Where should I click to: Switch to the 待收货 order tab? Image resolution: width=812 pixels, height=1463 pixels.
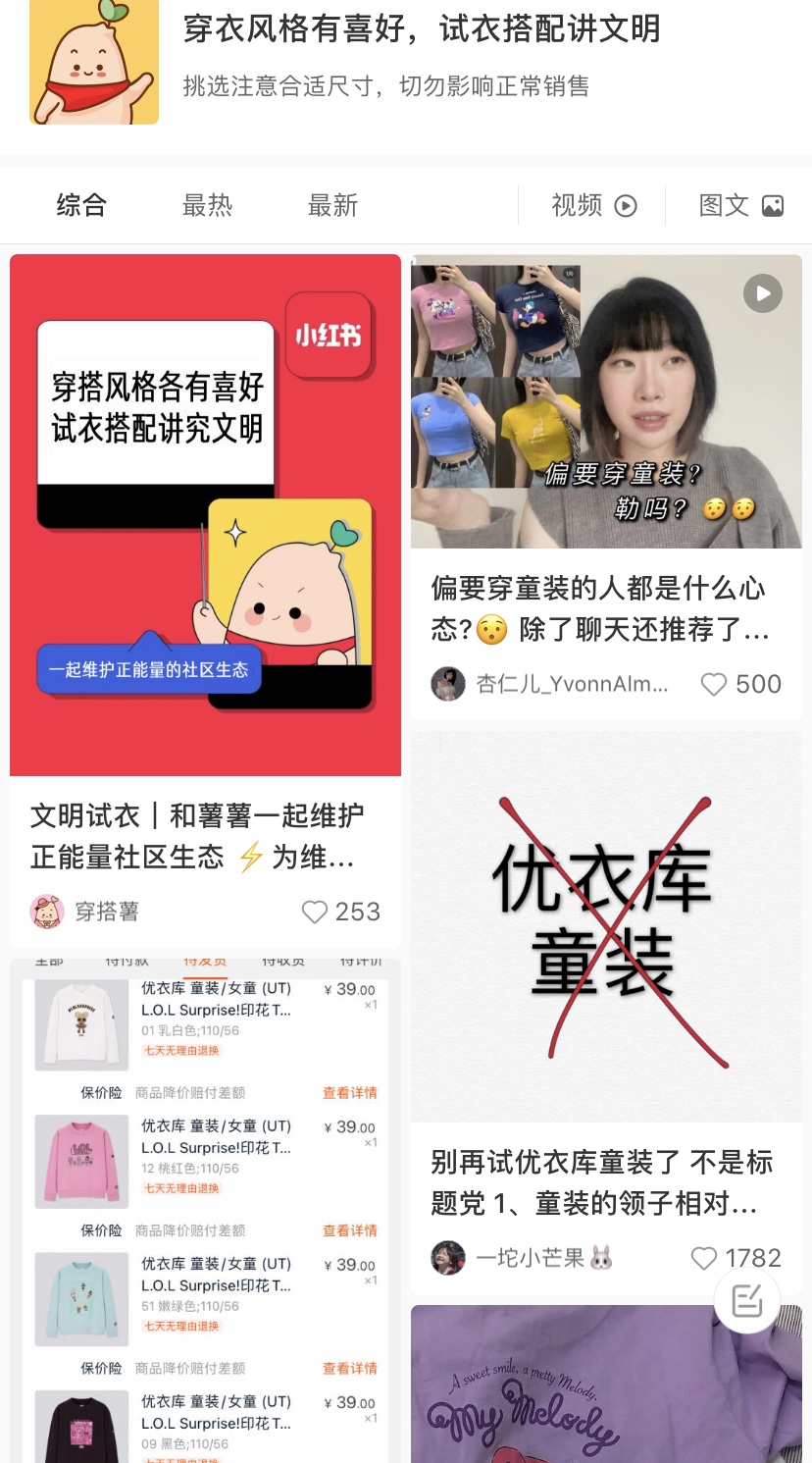pos(281,963)
